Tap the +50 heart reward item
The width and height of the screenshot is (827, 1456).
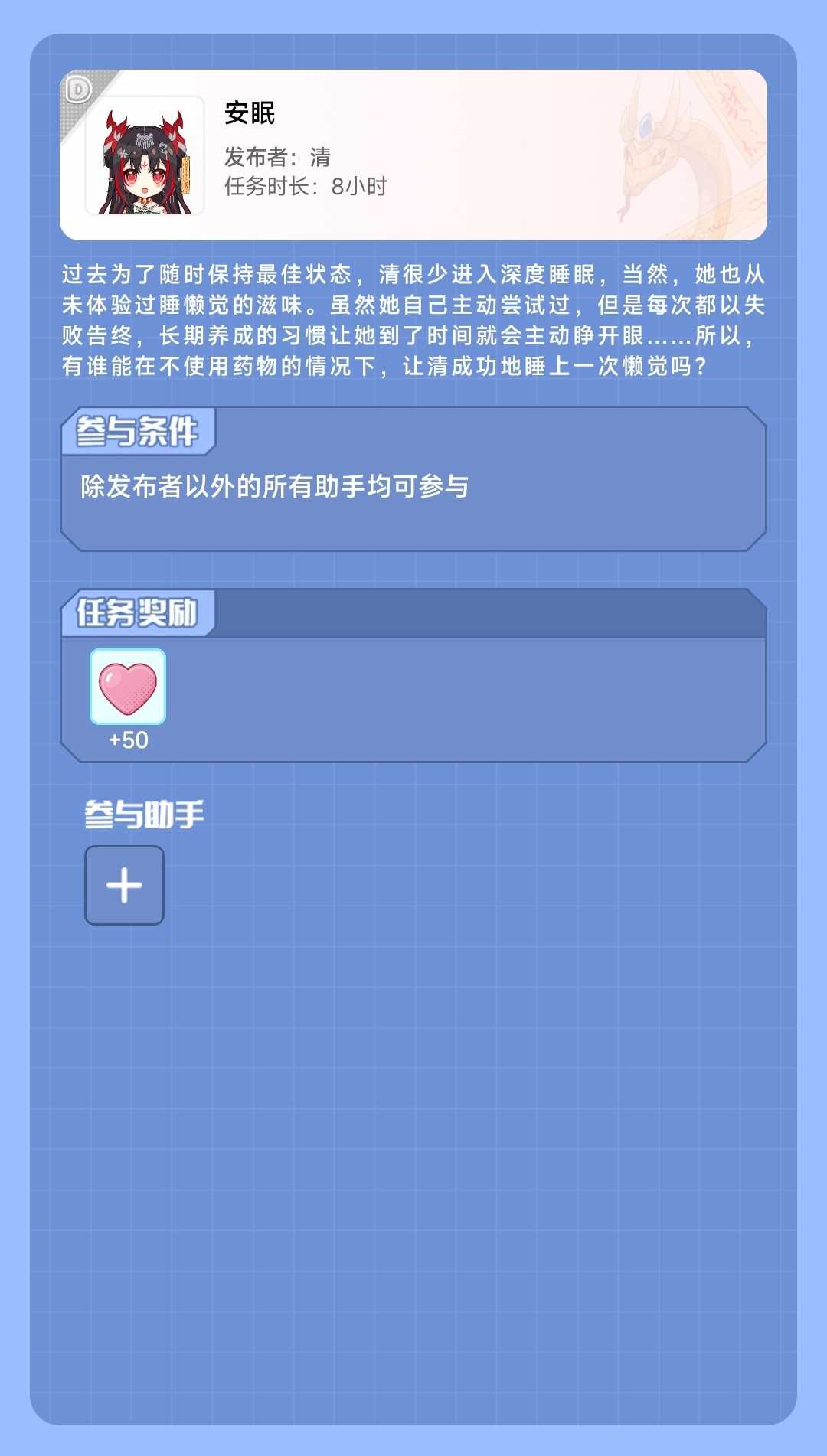click(128, 687)
